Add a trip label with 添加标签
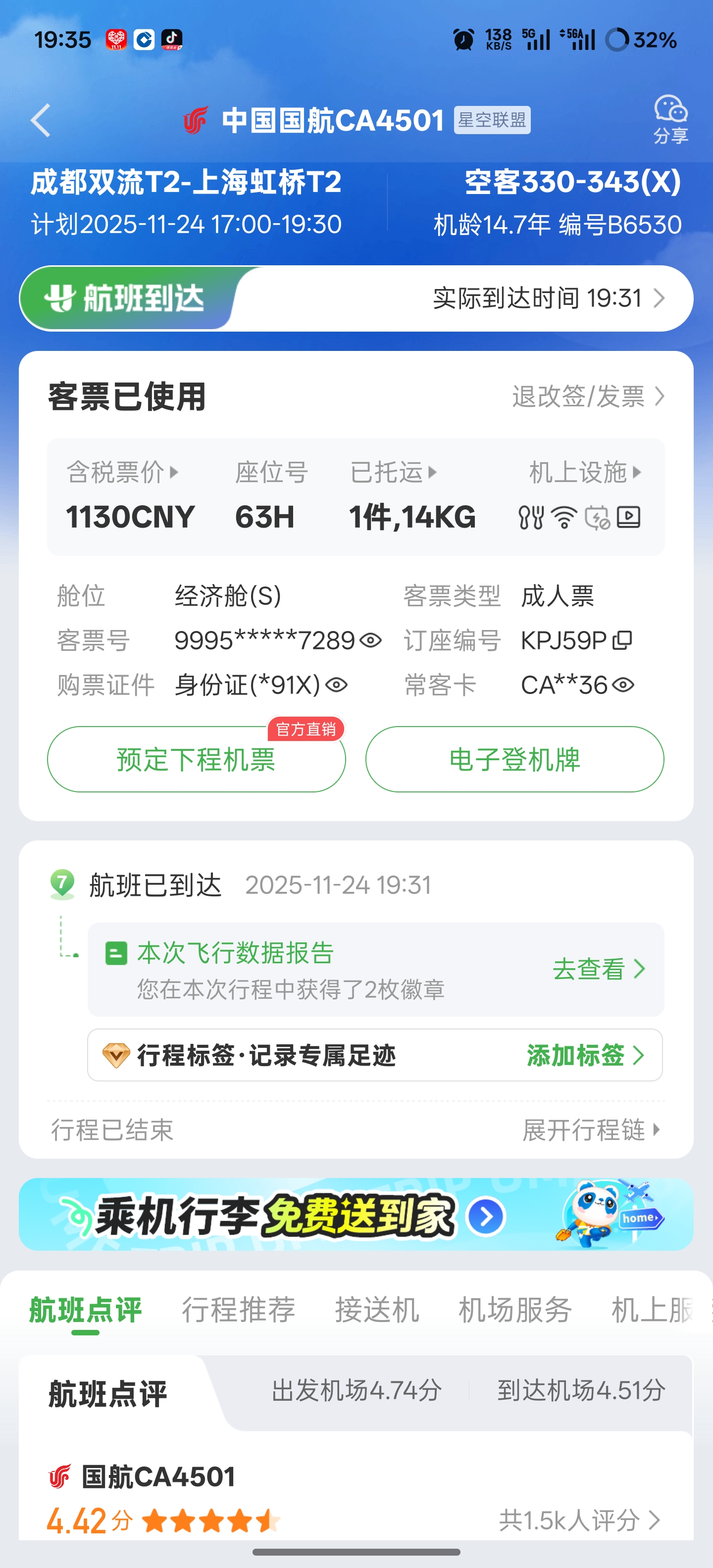713x1568 pixels. click(585, 1055)
